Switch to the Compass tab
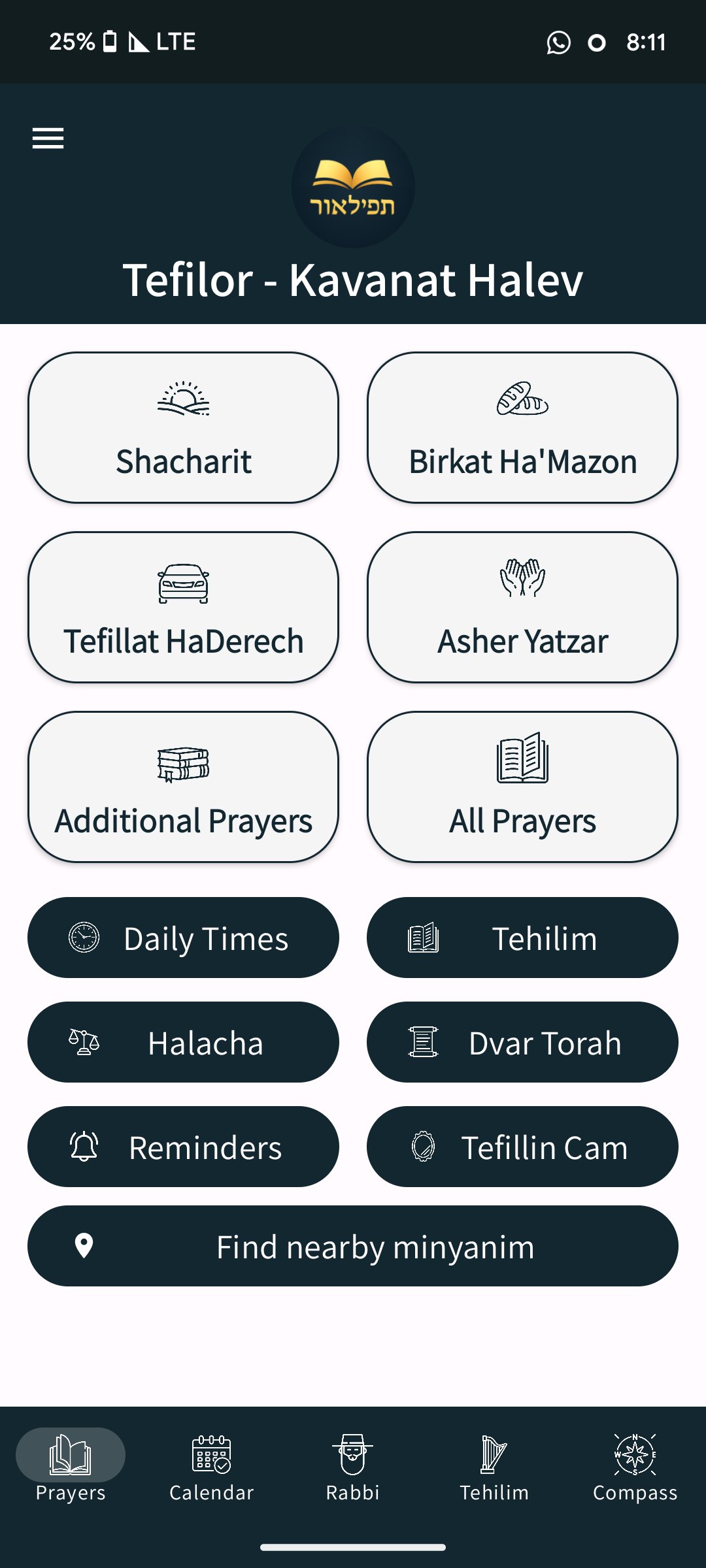The width and height of the screenshot is (706, 1568). coord(635,1468)
